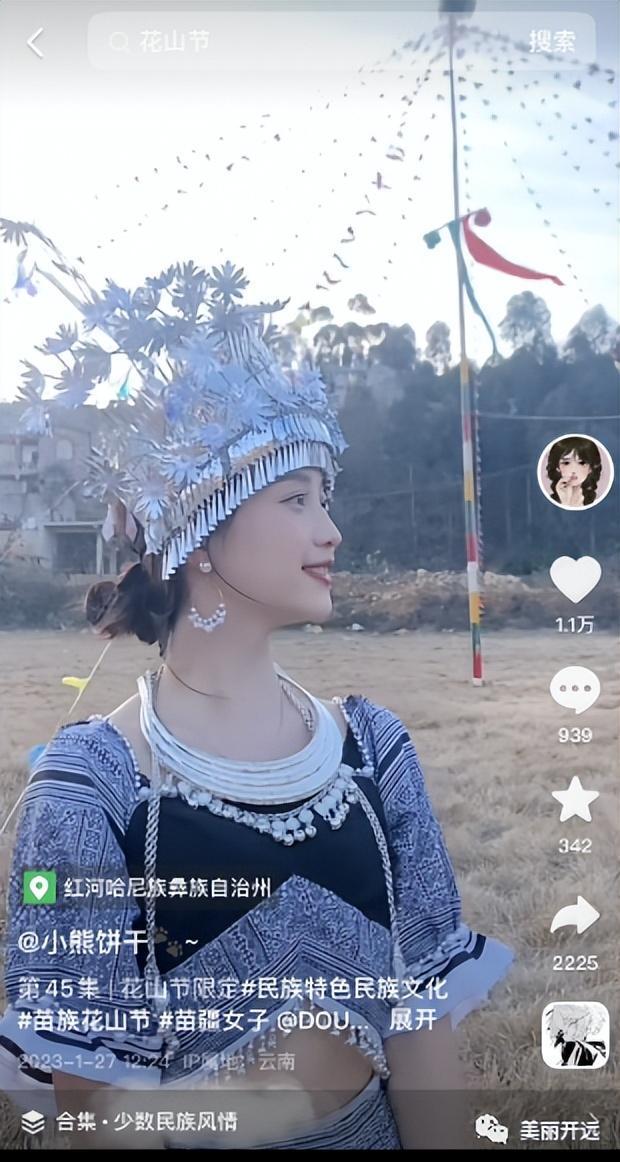Viewport: 620px width, 1162px height.
Task: Open the 红河哈尼族彝族自治州 location tag
Action: coord(147,887)
